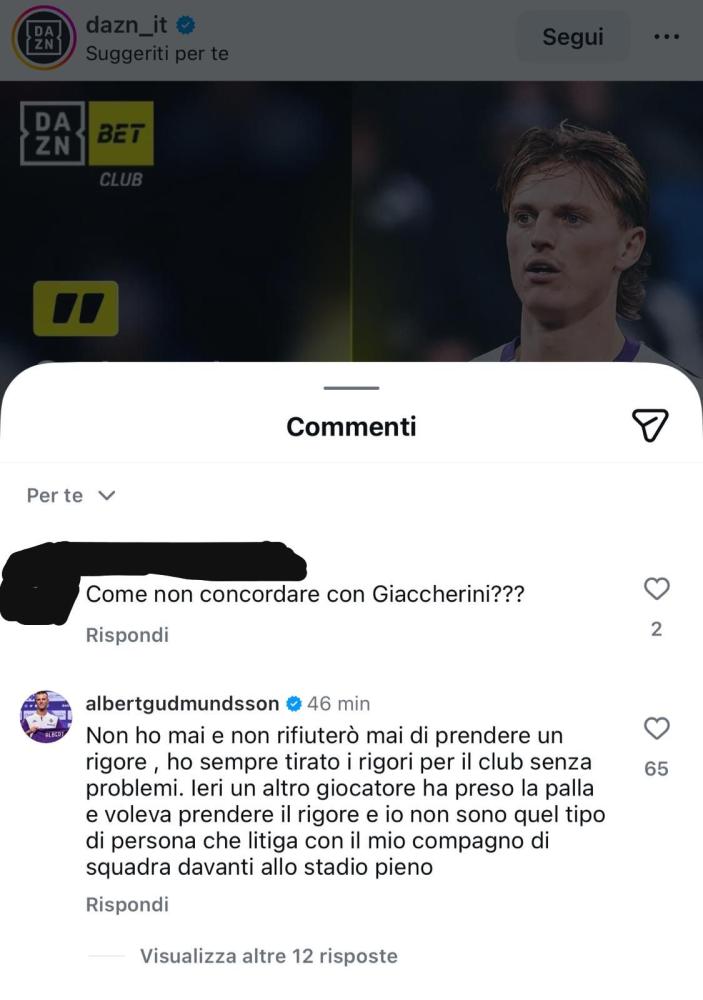The width and height of the screenshot is (703, 1000).
Task: View the other 12 replies
Action: 268,956
